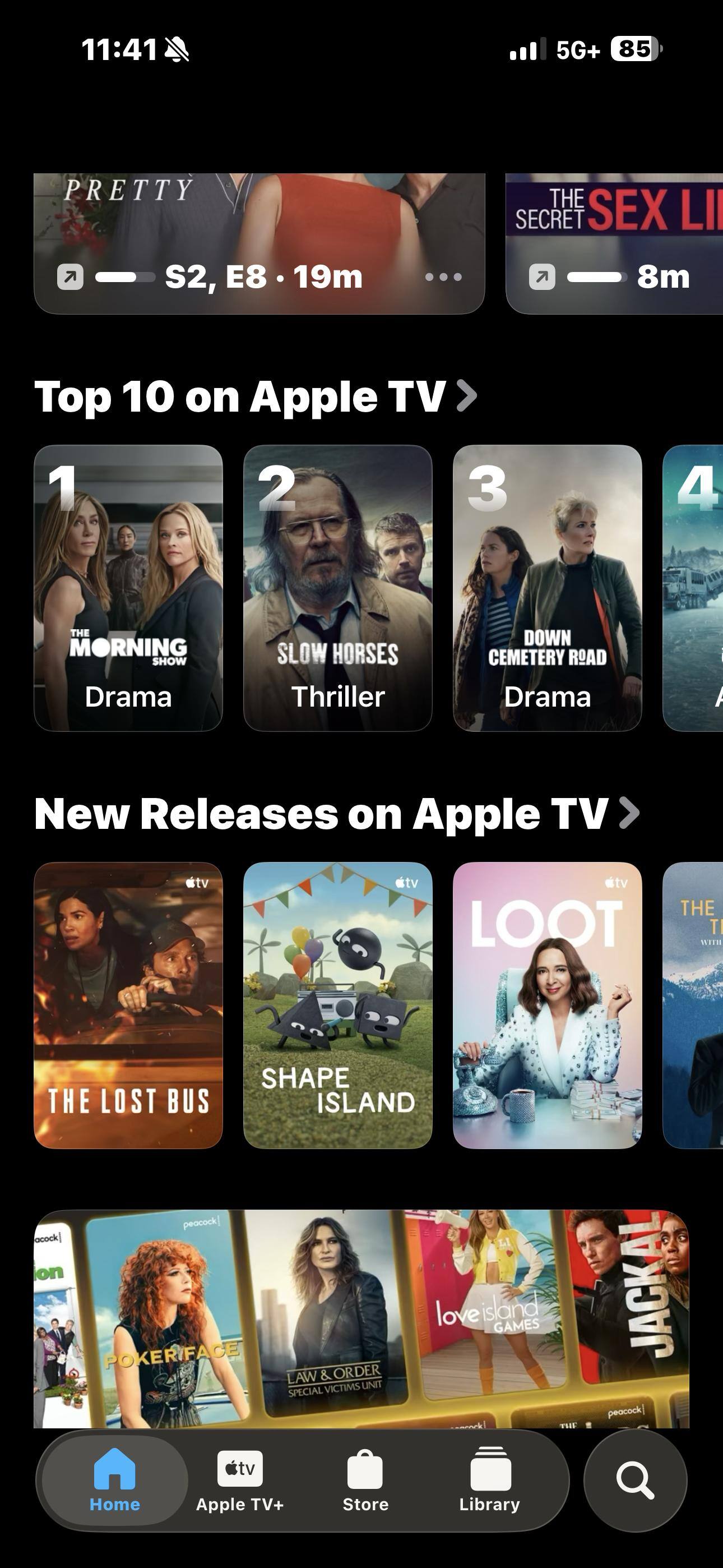Open the Loot poster

click(x=547, y=1005)
